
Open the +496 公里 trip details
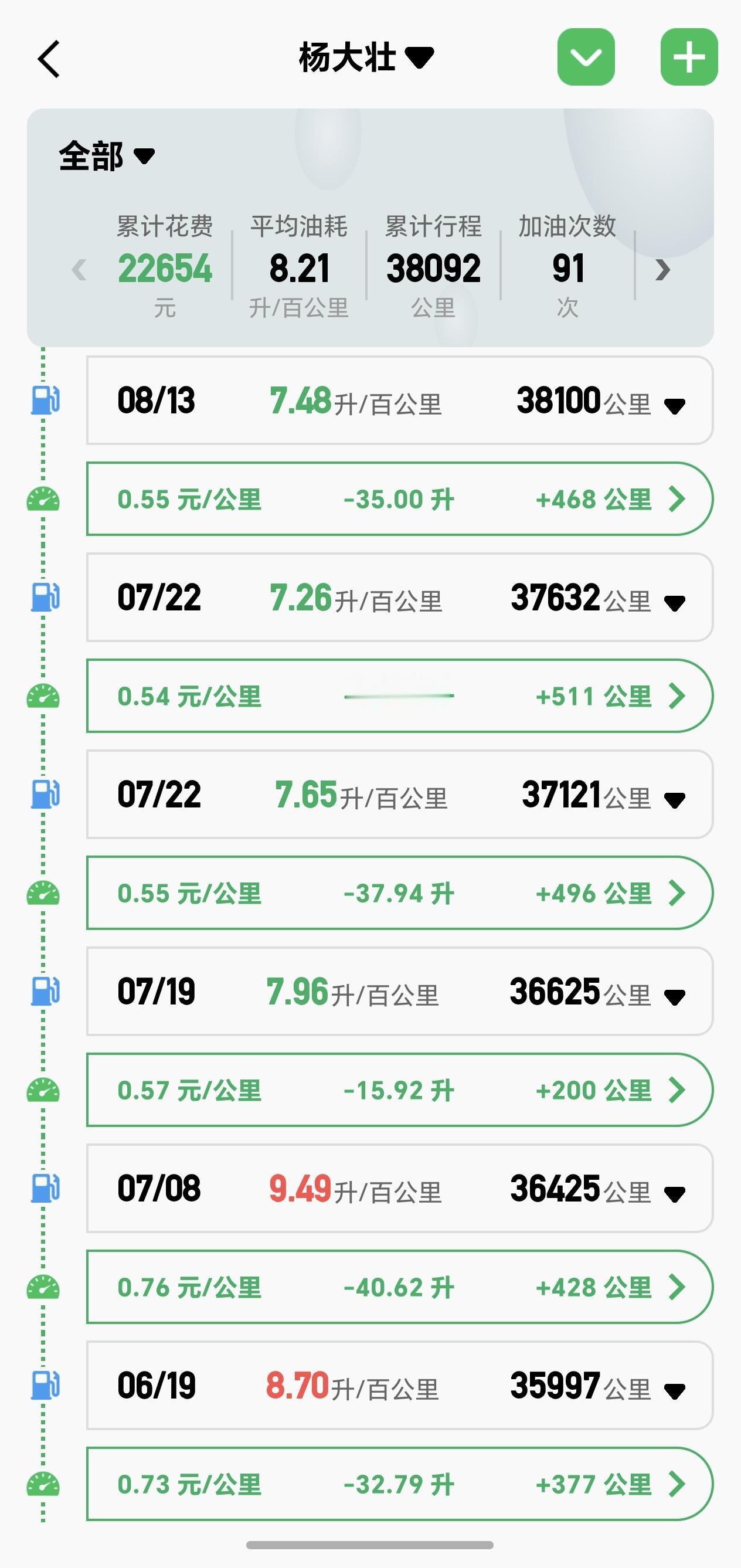[400, 893]
